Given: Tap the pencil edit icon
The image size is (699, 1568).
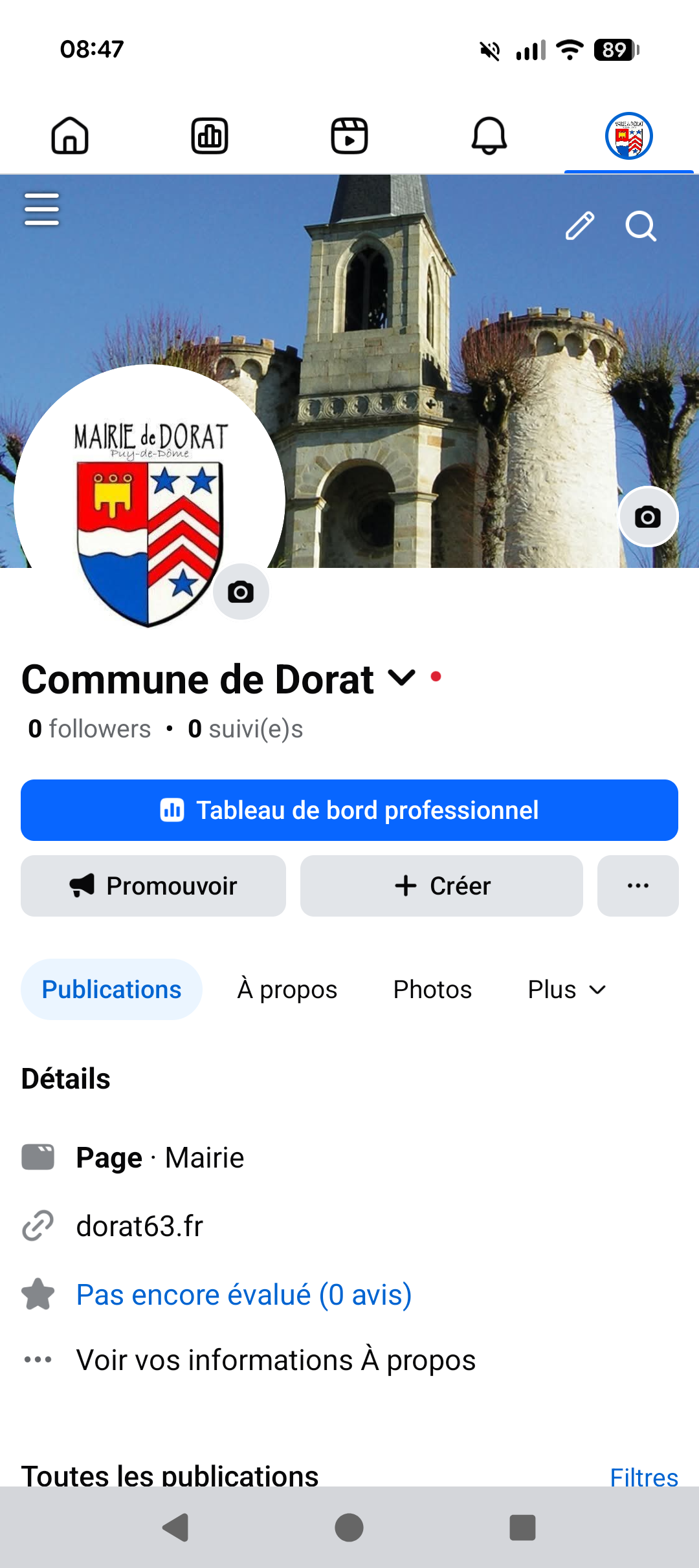Looking at the screenshot, I should (579, 226).
